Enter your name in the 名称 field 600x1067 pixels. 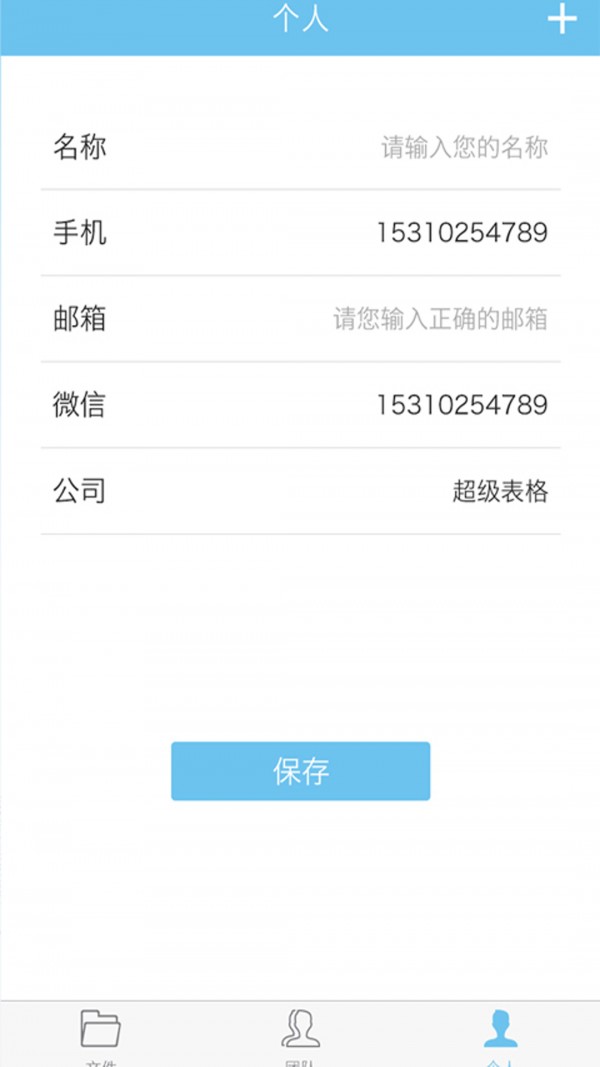(464, 148)
